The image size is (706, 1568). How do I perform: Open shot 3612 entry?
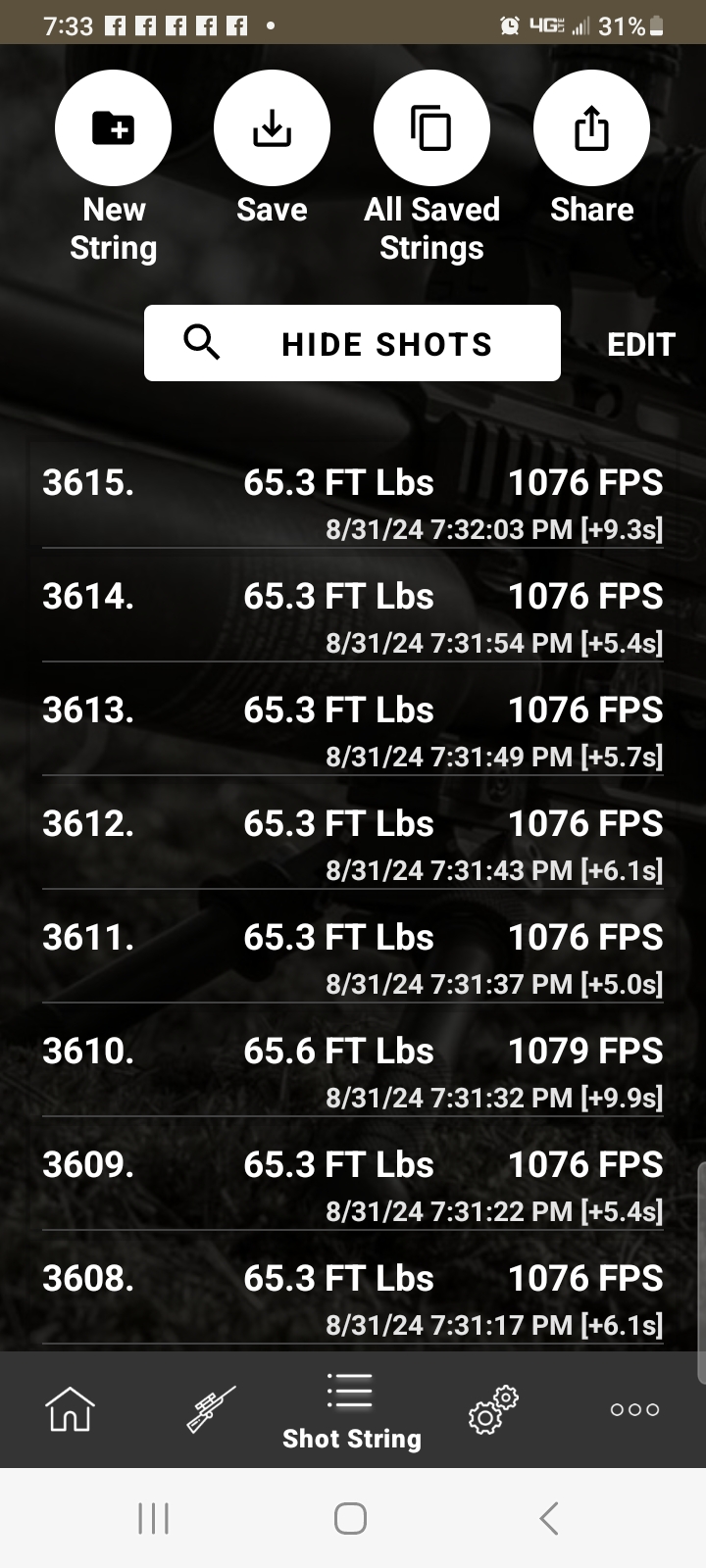353,845
